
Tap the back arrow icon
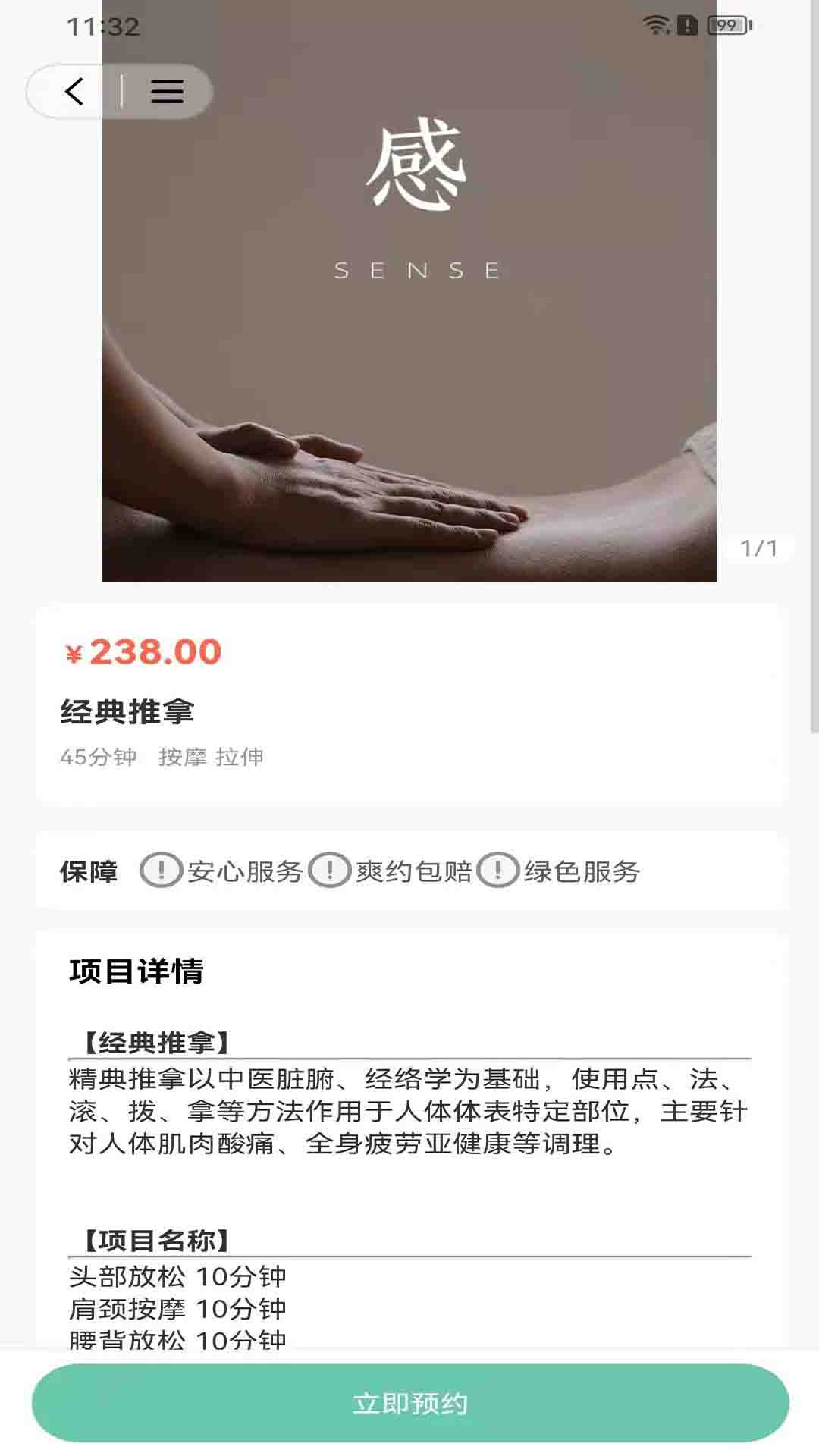[x=73, y=92]
